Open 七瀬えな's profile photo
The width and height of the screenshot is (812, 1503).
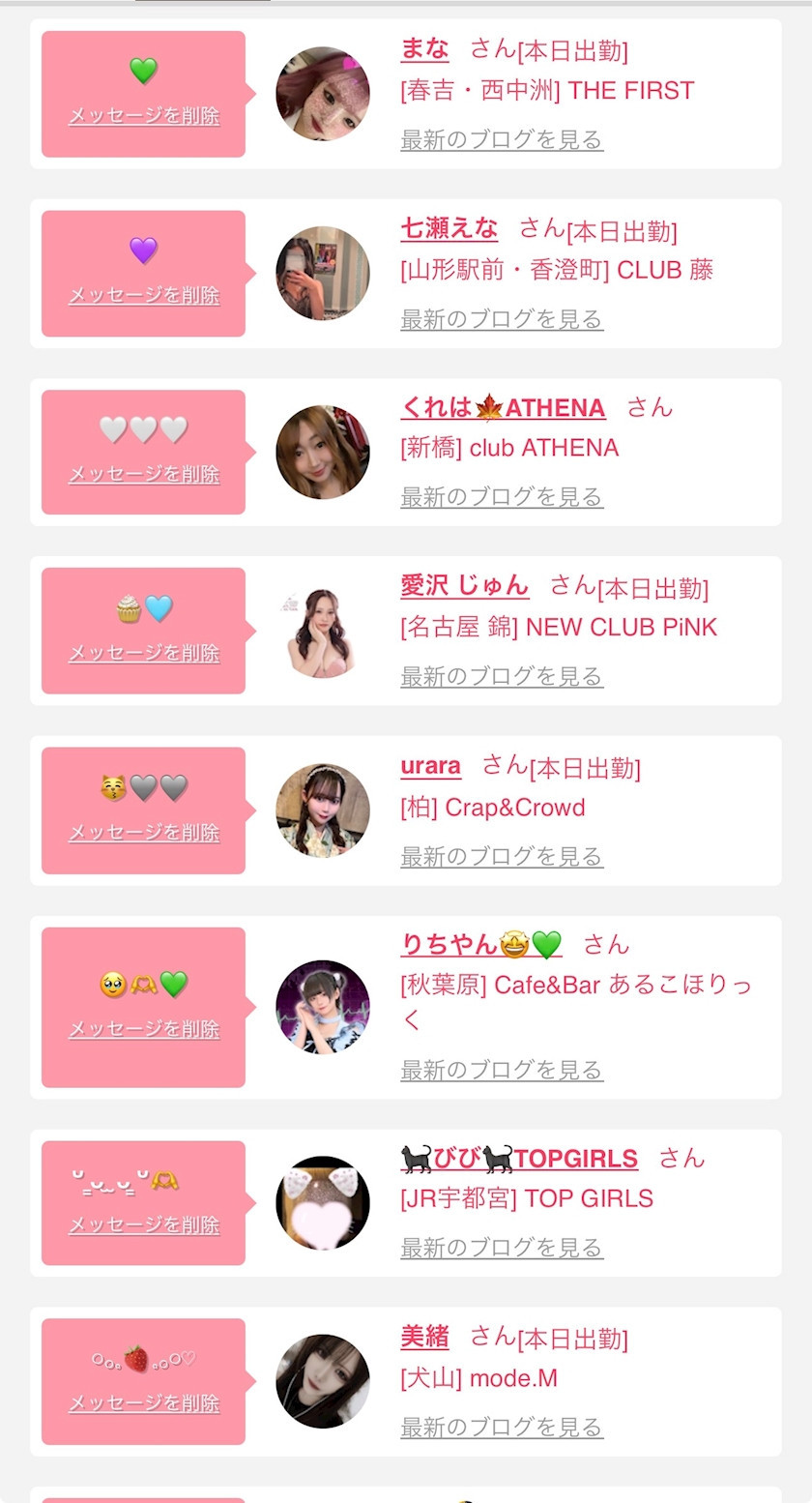point(322,274)
